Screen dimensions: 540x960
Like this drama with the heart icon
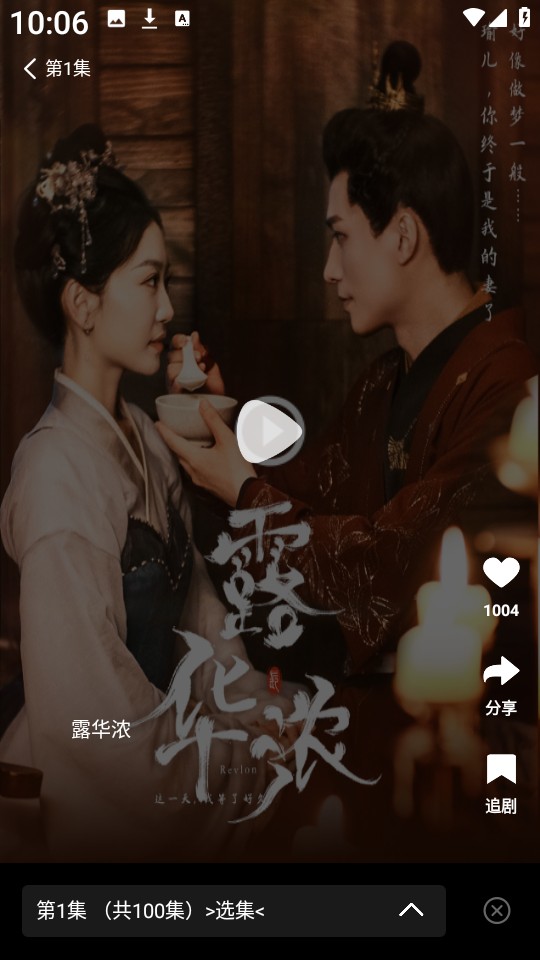point(501,572)
